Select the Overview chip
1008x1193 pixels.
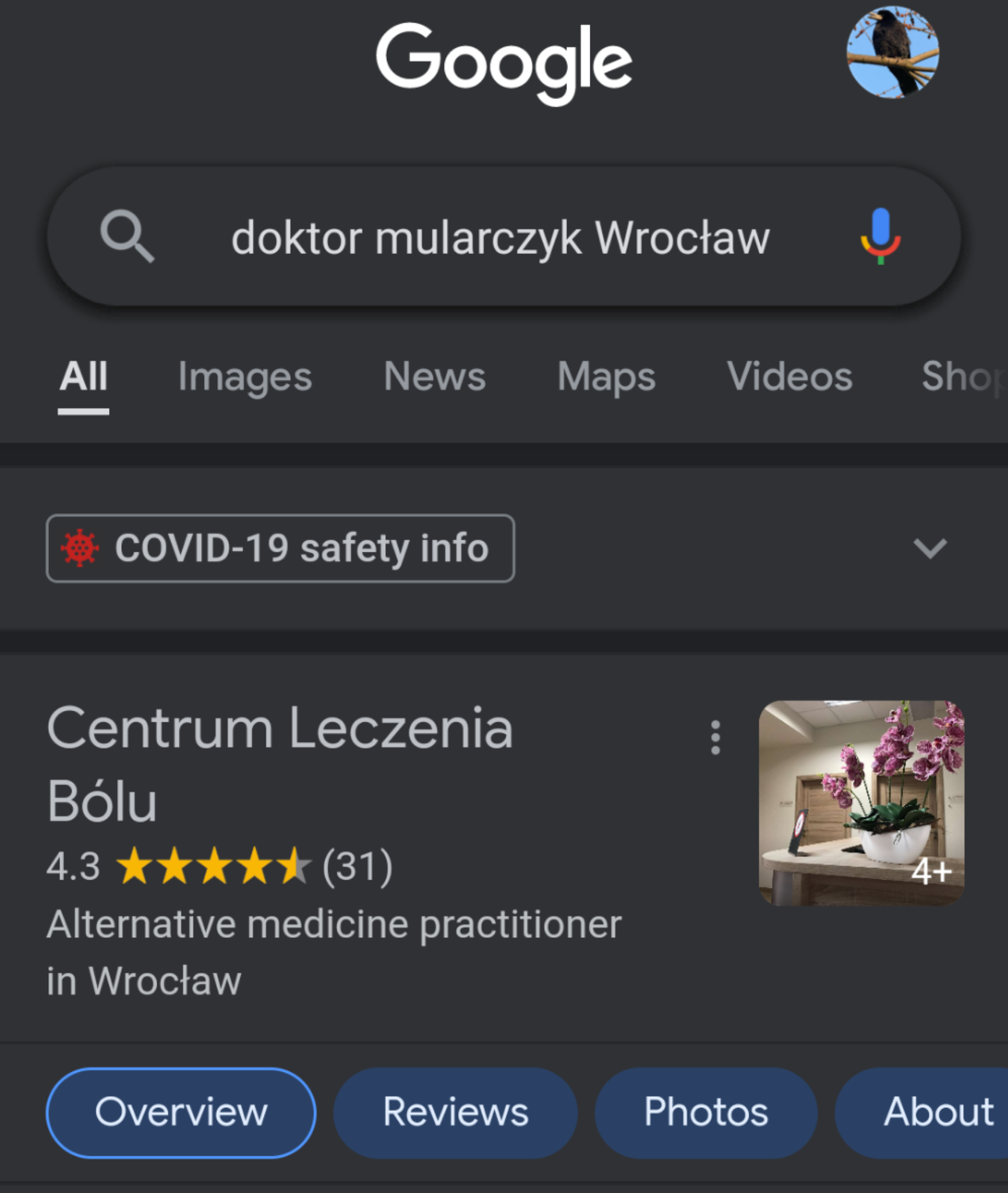pos(181,1113)
